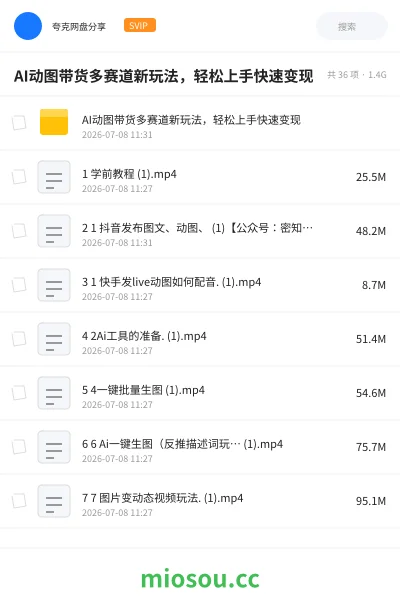
Task: Check the box for 2 1 抖音发布图文
Action: coord(19,231)
